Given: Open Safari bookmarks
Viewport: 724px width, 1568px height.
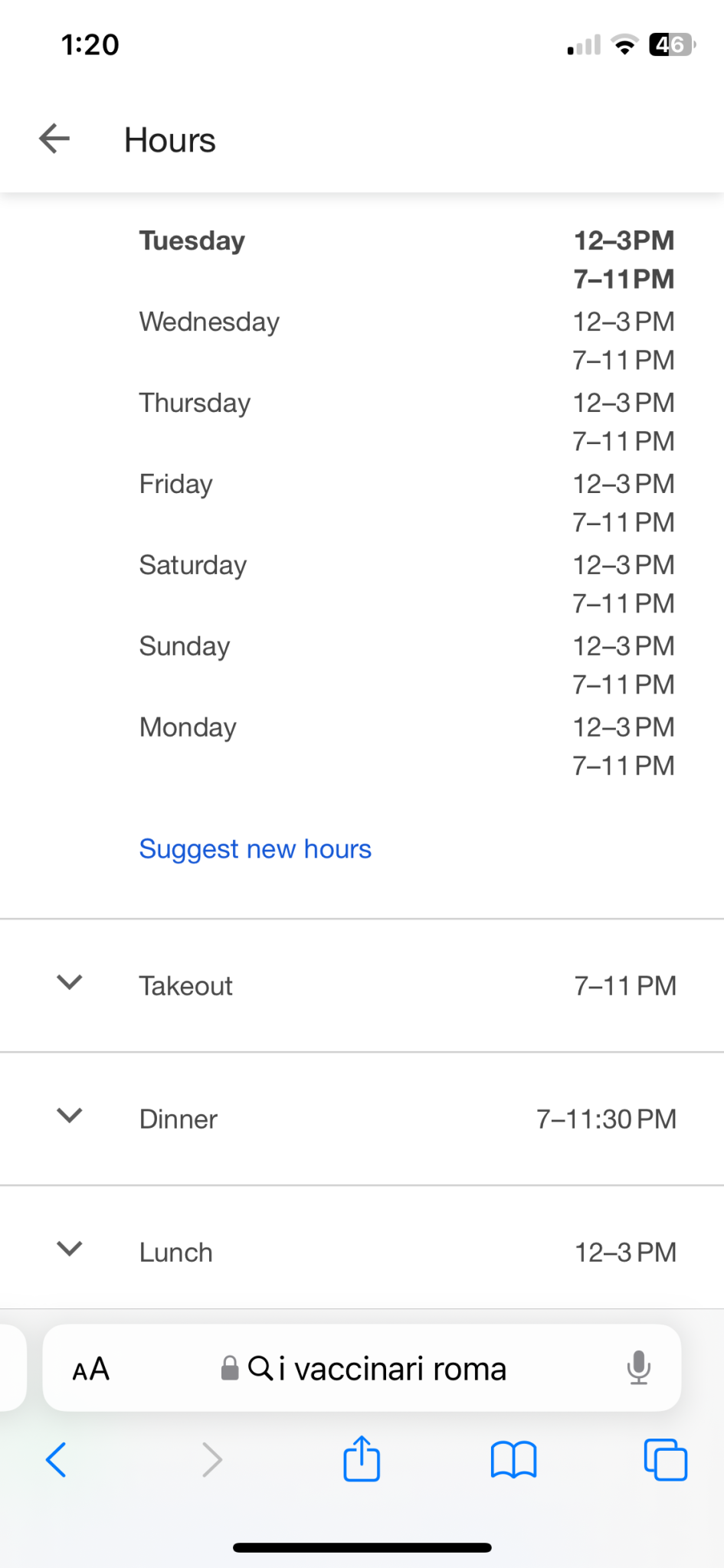Looking at the screenshot, I should (513, 1459).
